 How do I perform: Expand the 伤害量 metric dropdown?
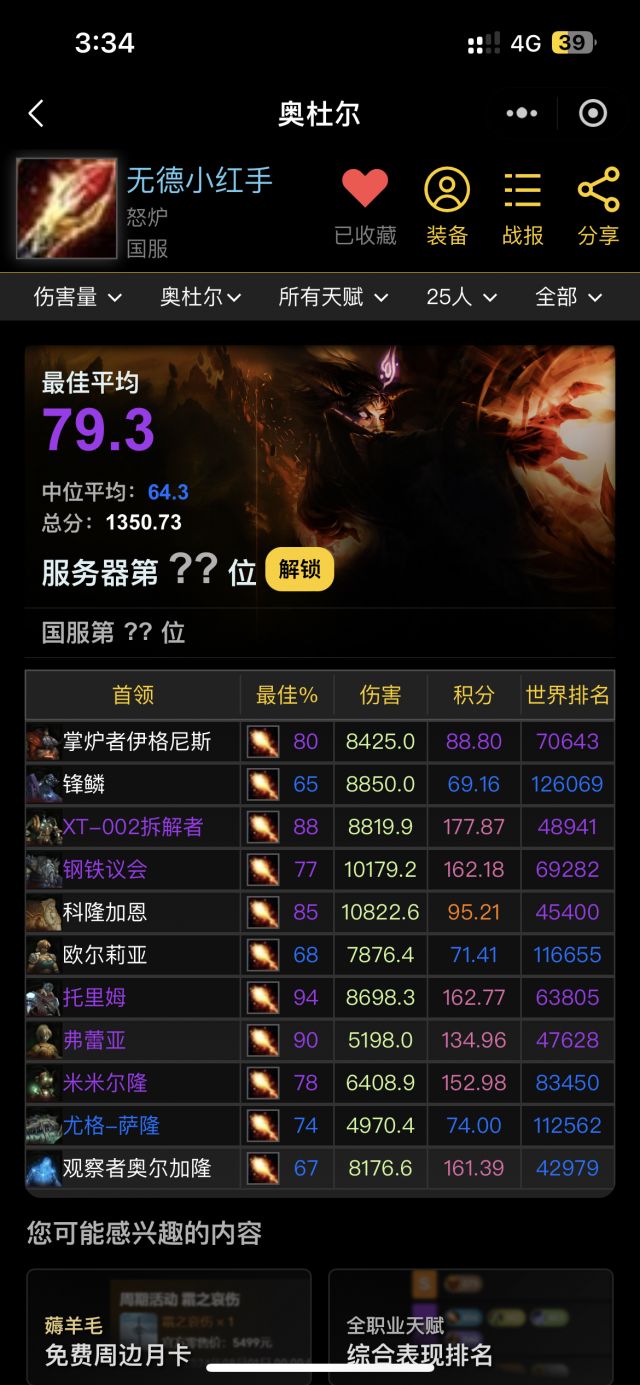[78, 297]
